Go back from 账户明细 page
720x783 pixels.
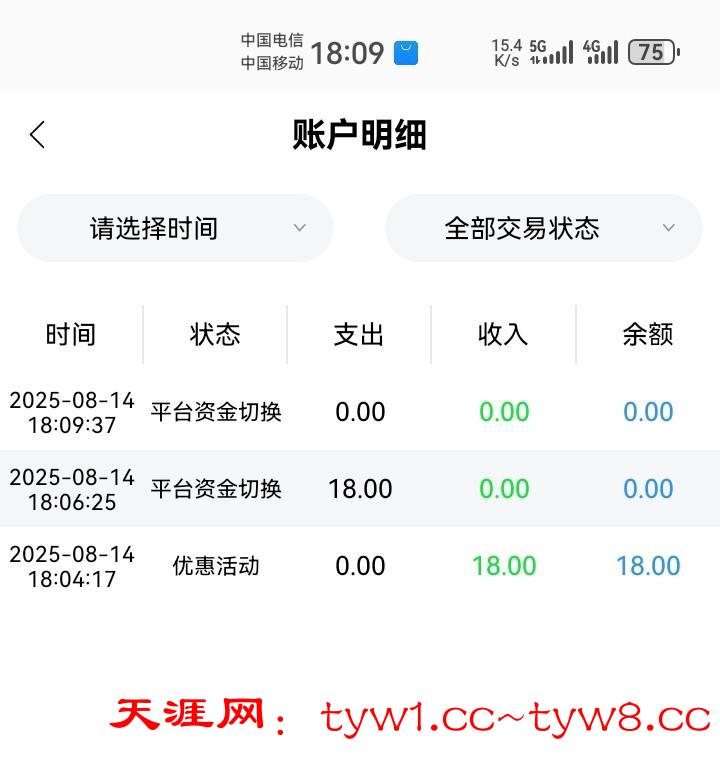tap(38, 135)
